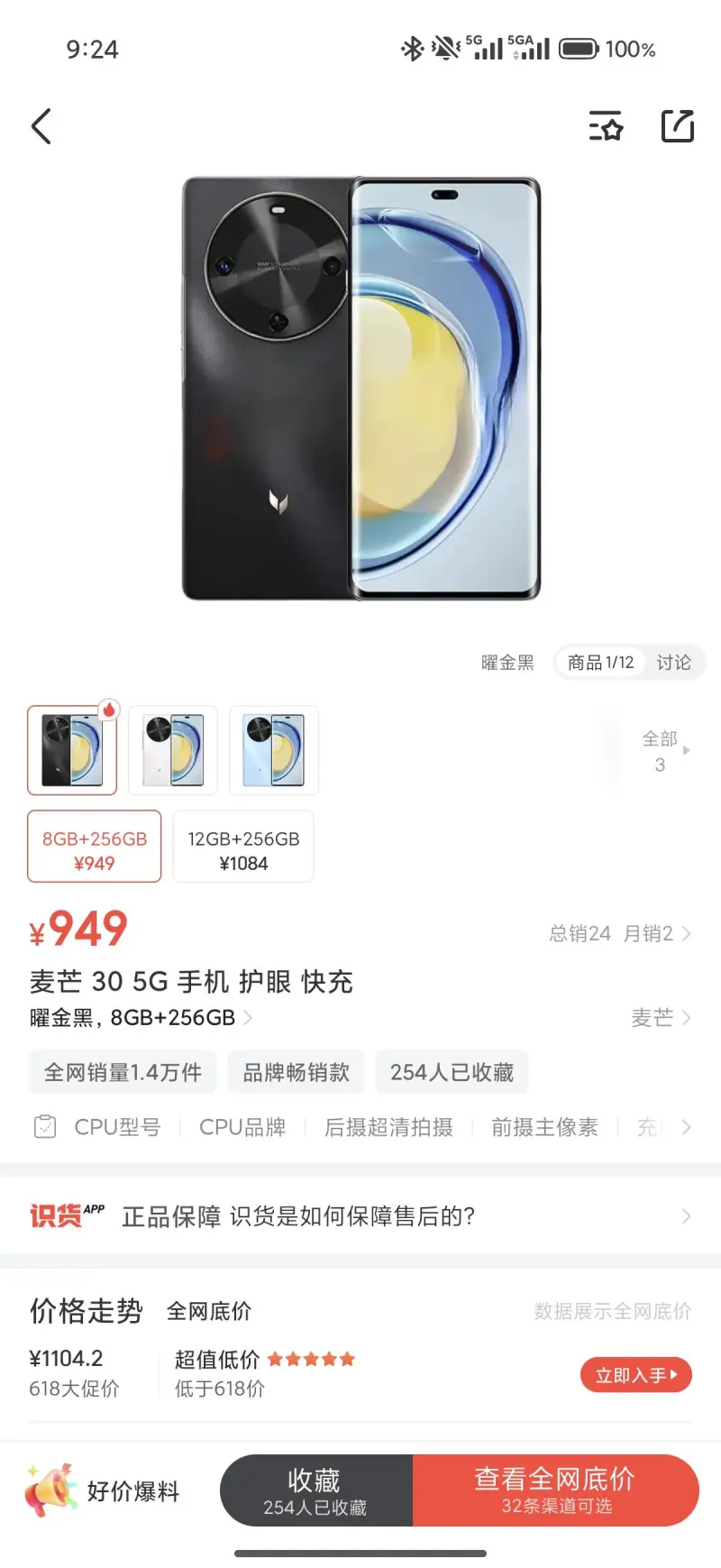Switch to the 讨论 tab

pyautogui.click(x=673, y=663)
